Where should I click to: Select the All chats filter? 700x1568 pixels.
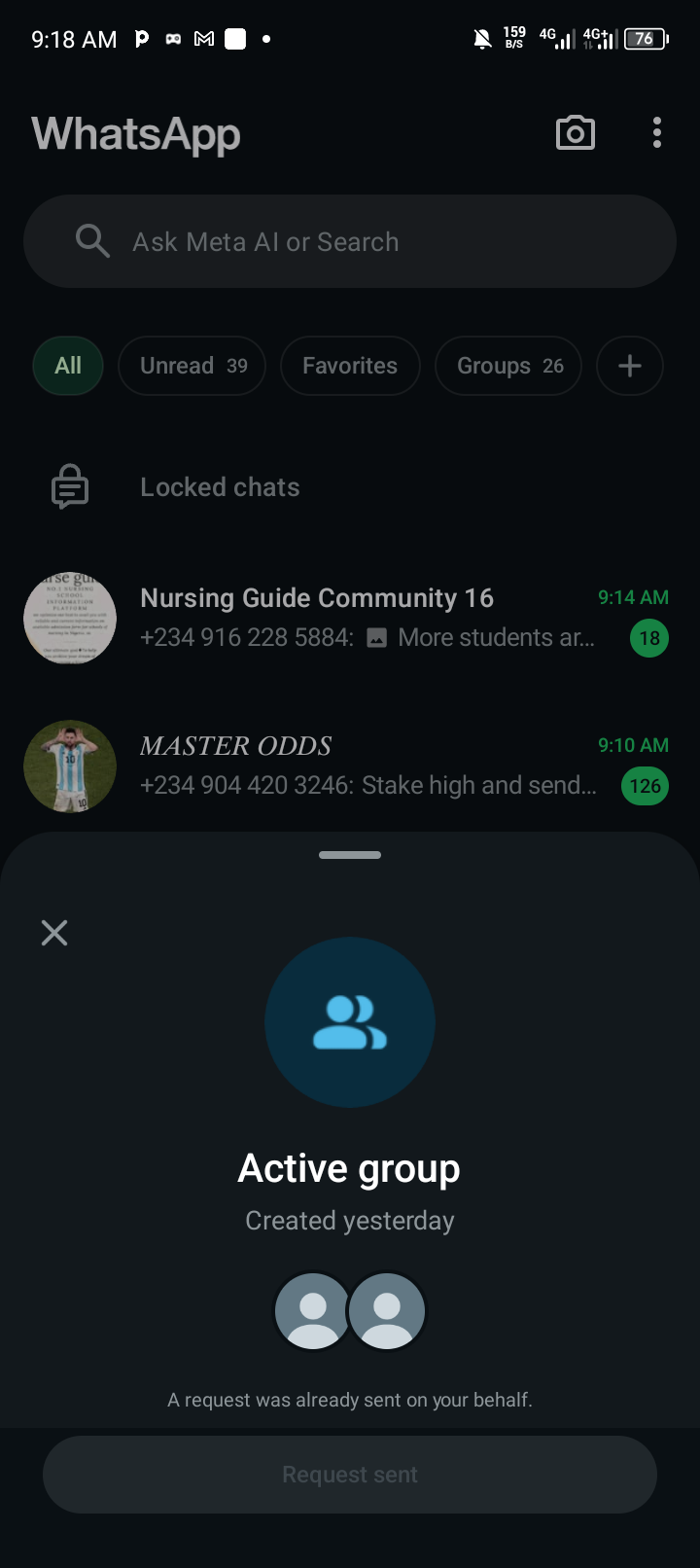68,366
